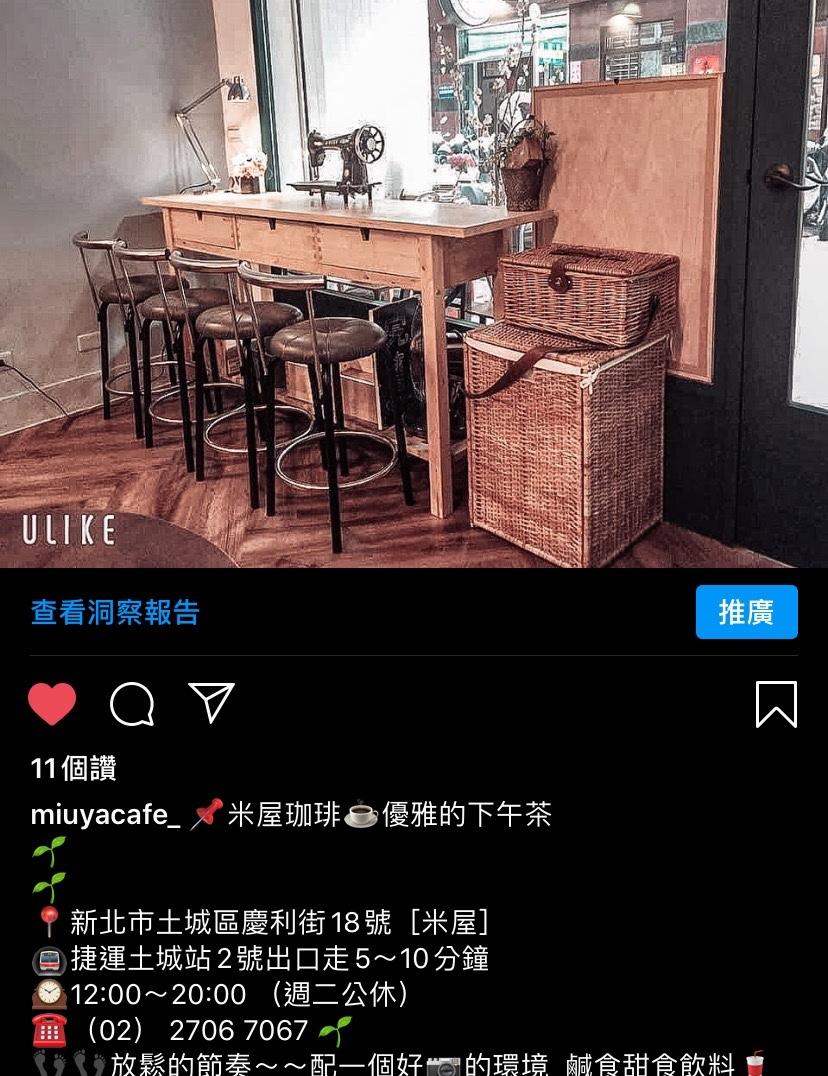The width and height of the screenshot is (828, 1076).
Task: Share the post via the paper plane icon
Action: point(211,703)
